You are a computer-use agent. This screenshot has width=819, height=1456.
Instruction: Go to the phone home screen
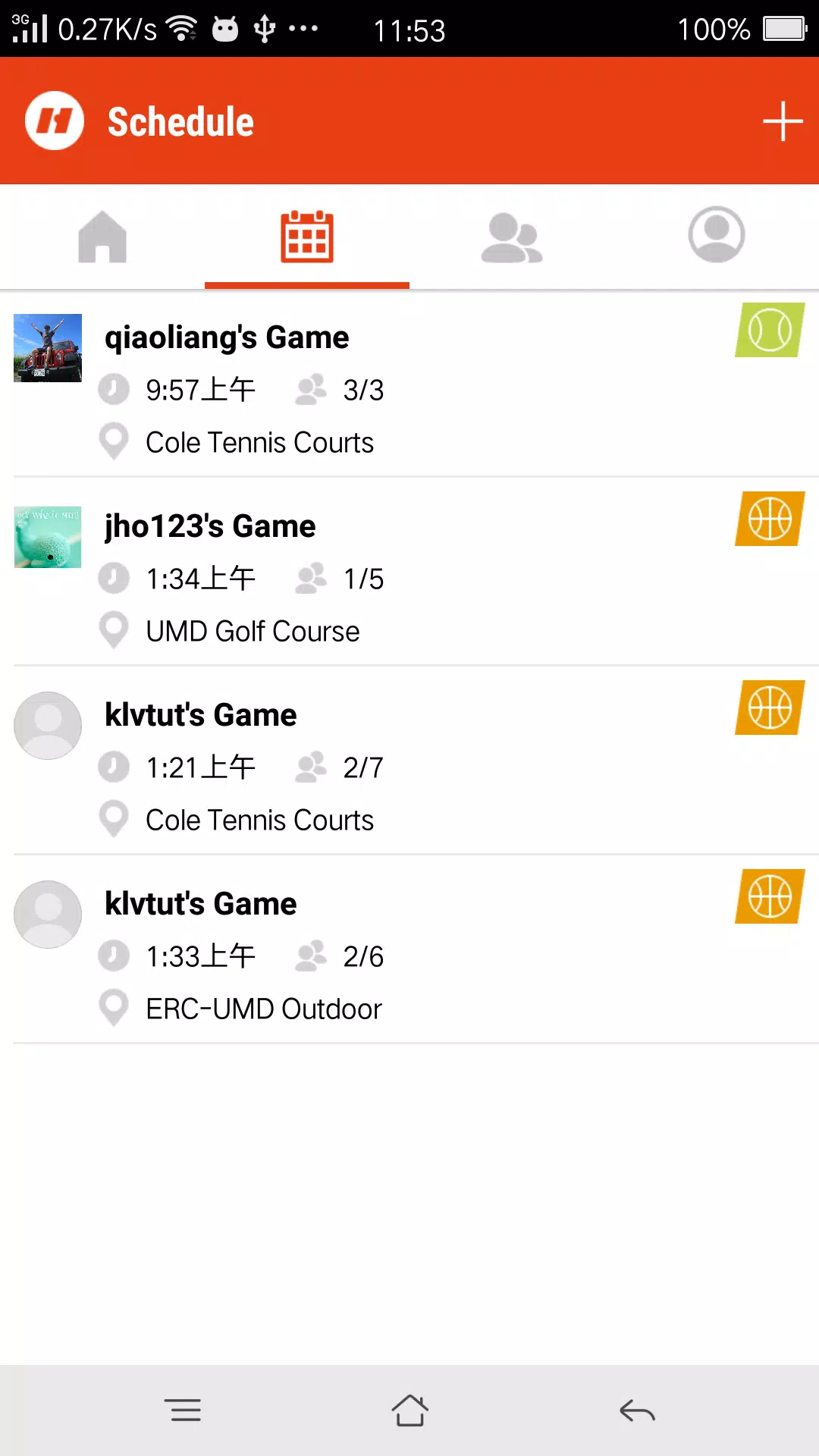pyautogui.click(x=409, y=1410)
